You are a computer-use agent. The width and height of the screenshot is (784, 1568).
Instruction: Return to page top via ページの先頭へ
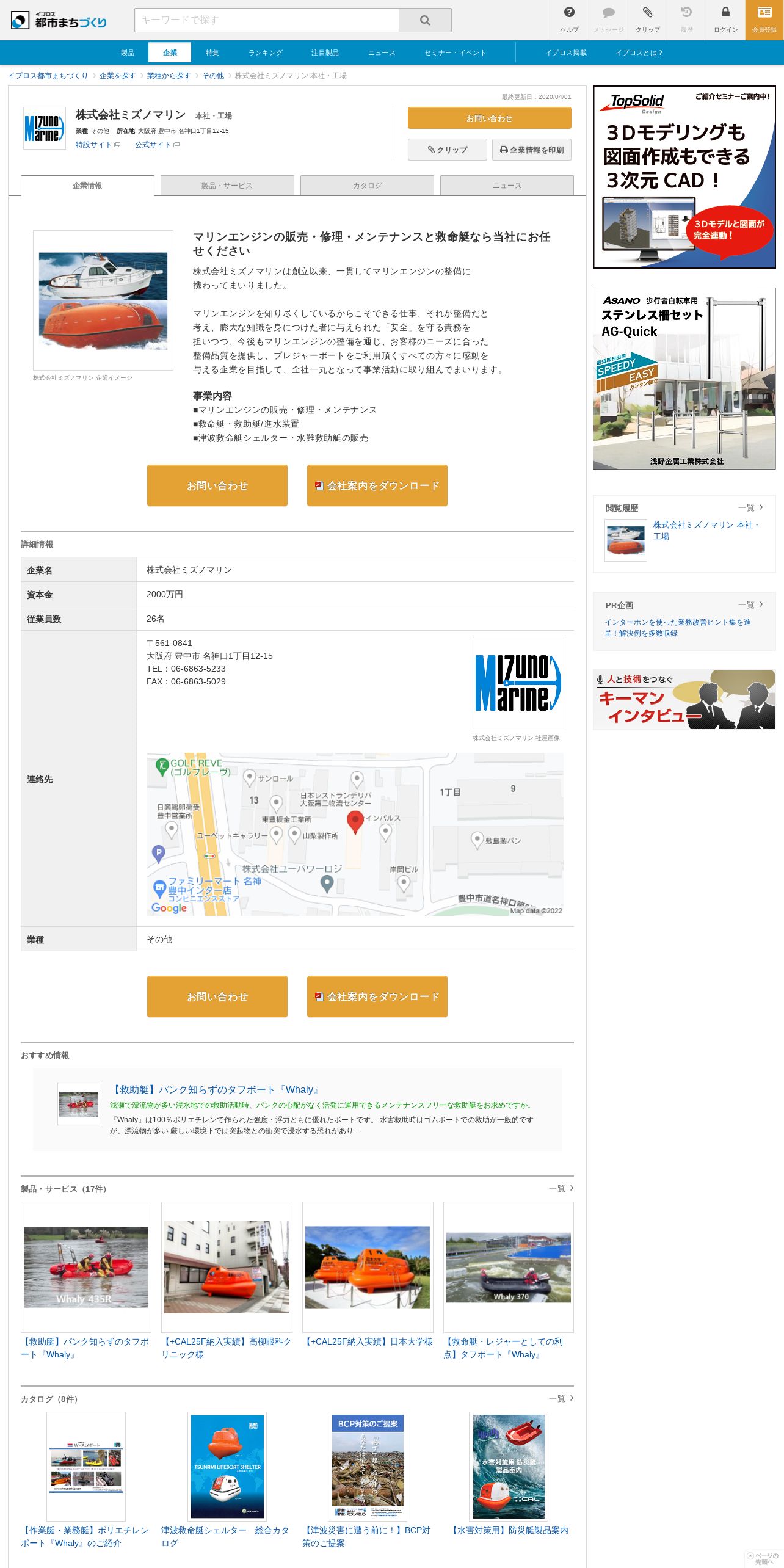point(763,1558)
